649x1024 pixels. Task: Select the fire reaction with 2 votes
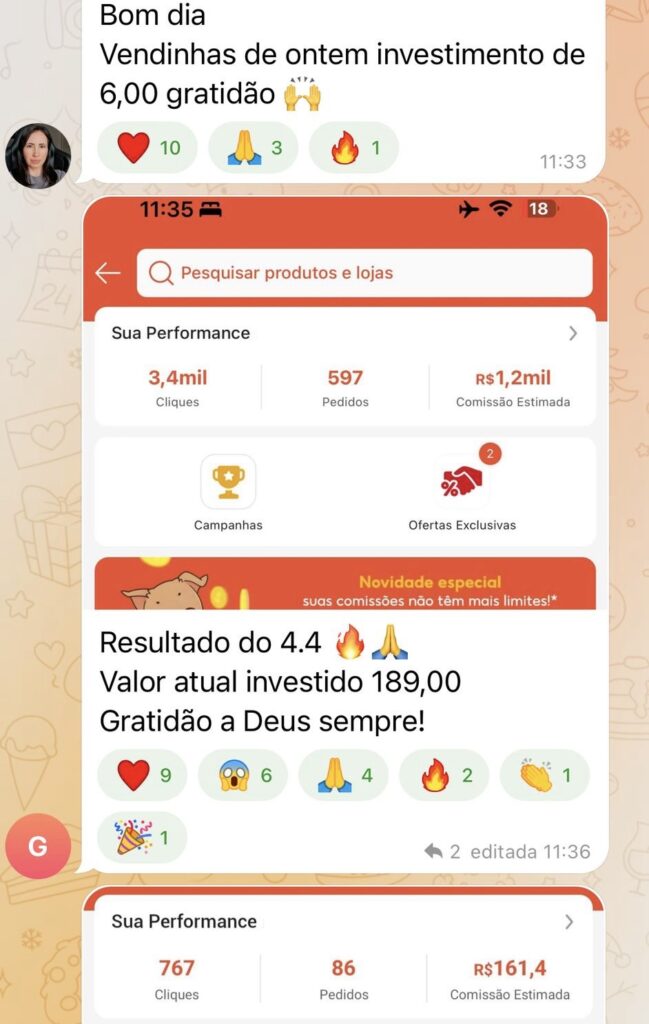click(x=444, y=775)
